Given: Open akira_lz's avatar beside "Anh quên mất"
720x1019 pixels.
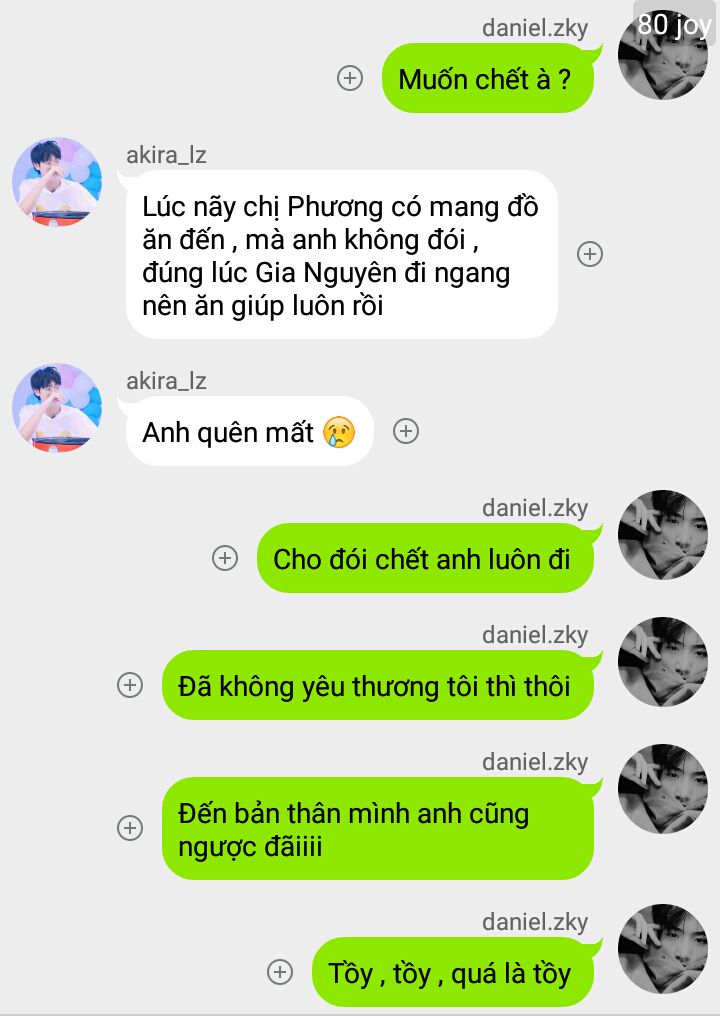Looking at the screenshot, I should 57,409.
